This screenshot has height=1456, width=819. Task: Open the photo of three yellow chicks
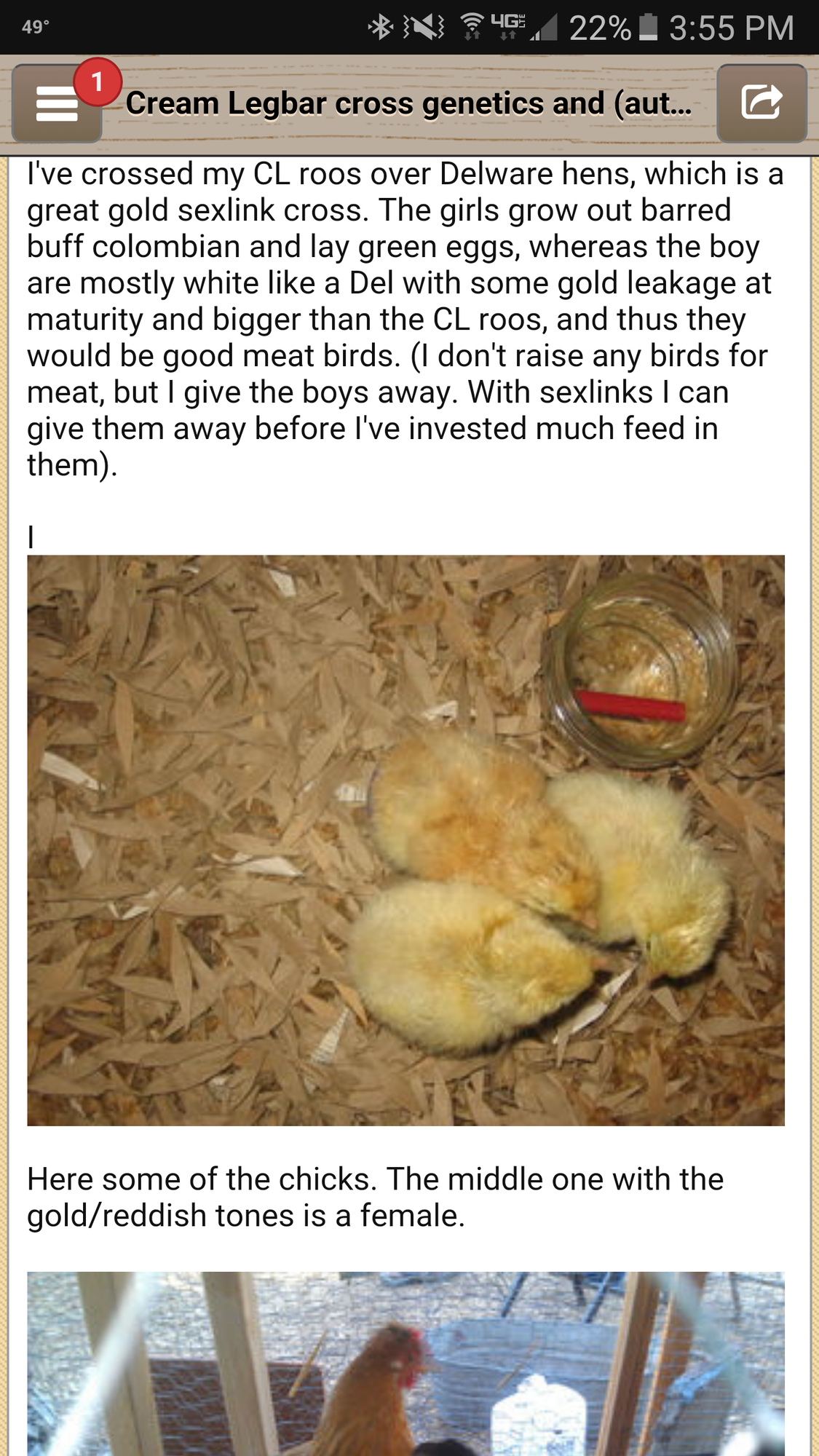pyautogui.click(x=405, y=840)
